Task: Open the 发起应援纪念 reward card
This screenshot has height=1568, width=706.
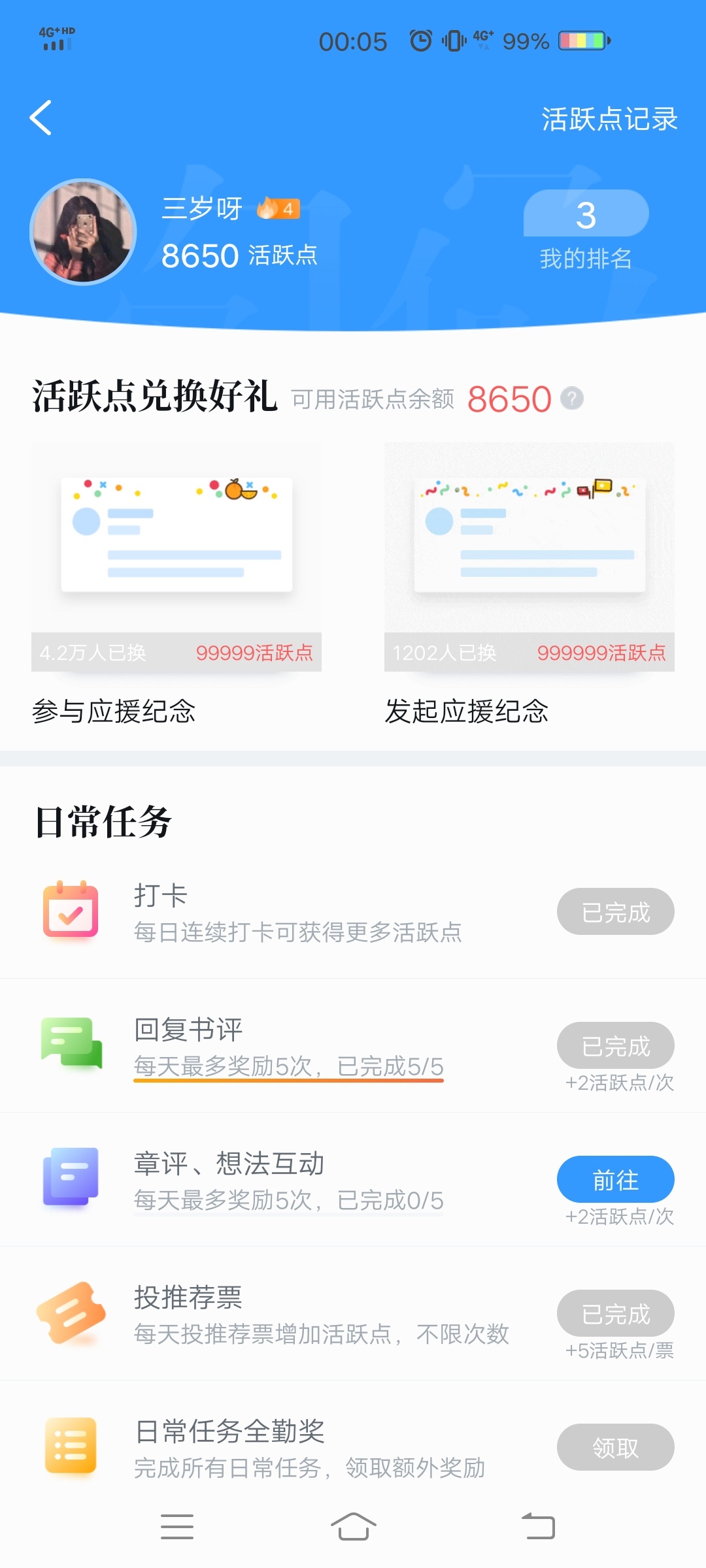Action: (x=529, y=557)
